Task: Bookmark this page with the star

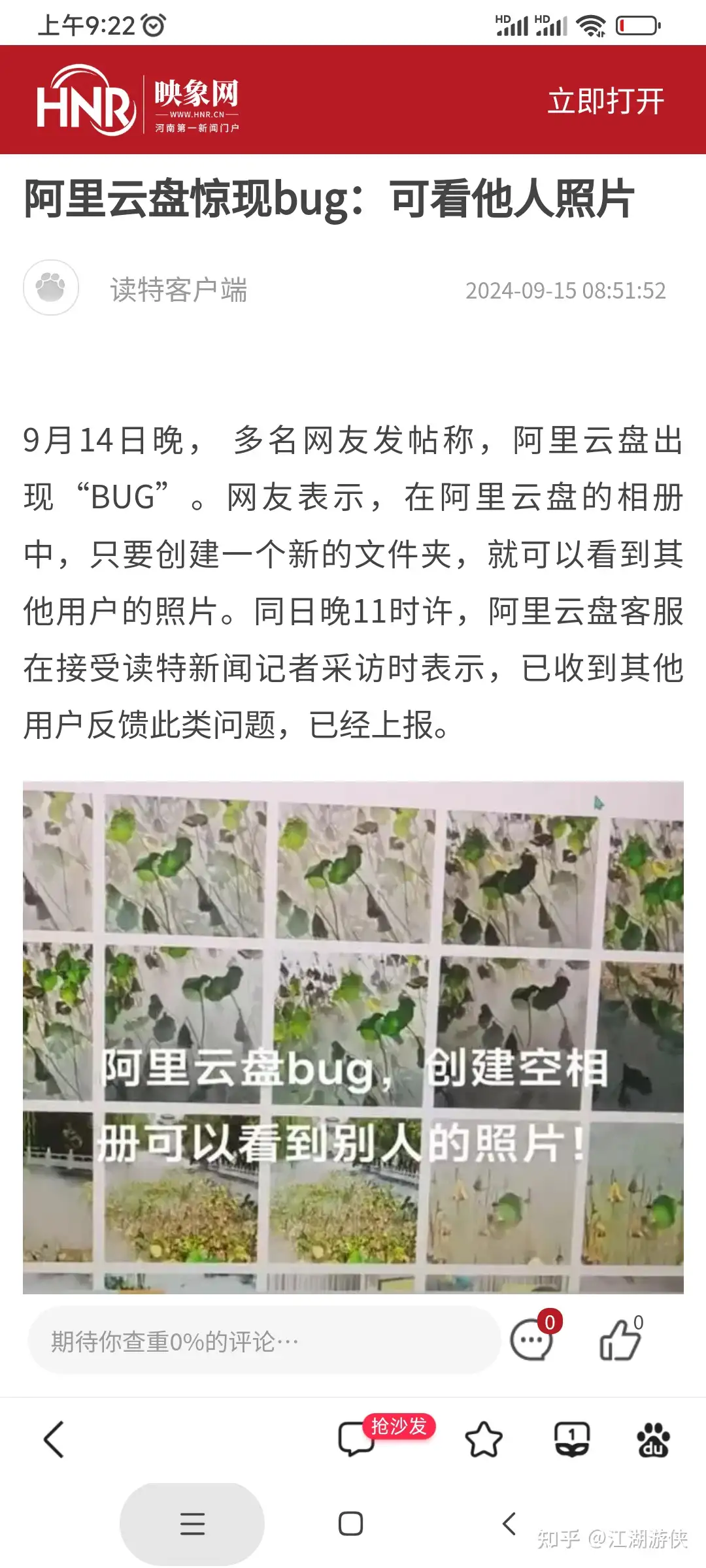Action: [x=484, y=1439]
